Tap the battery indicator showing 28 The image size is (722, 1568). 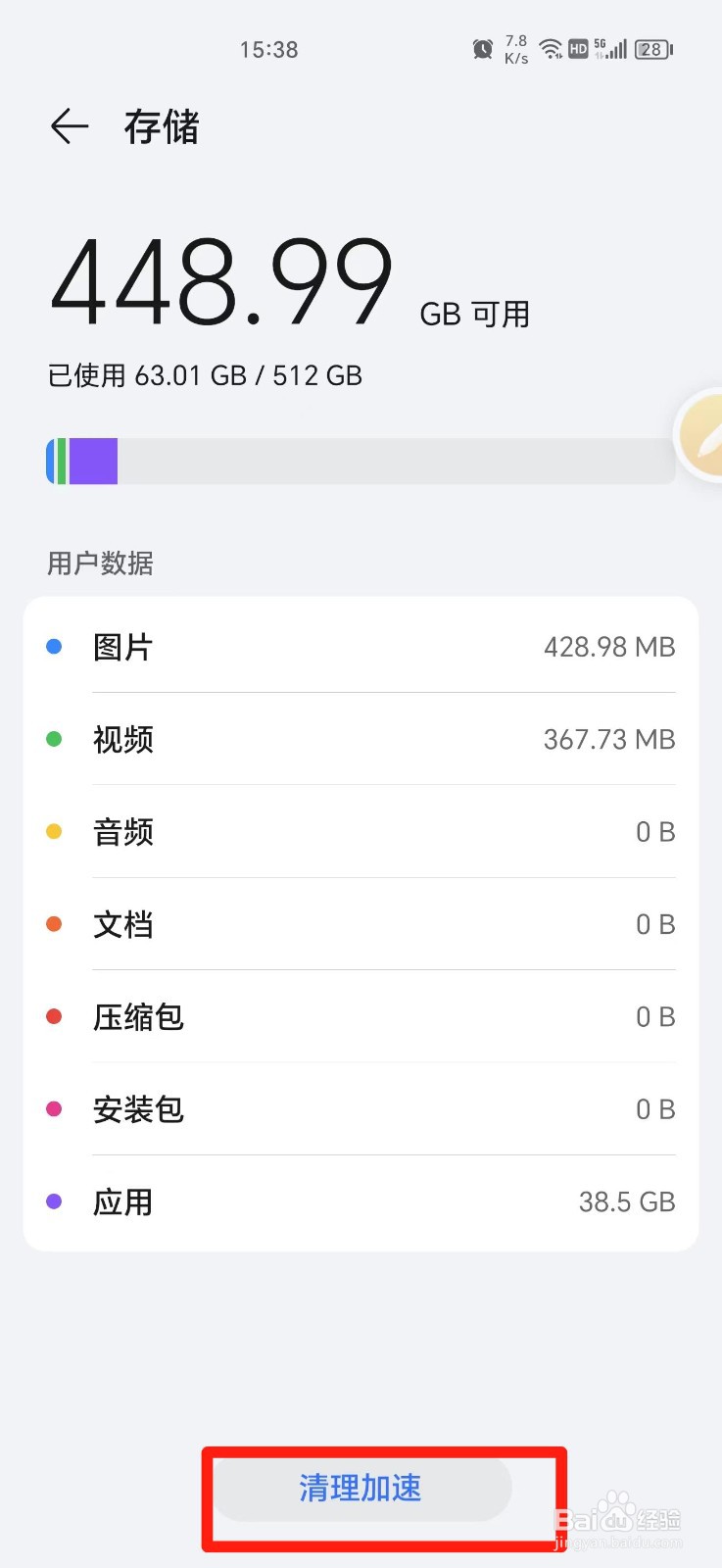[x=651, y=48]
